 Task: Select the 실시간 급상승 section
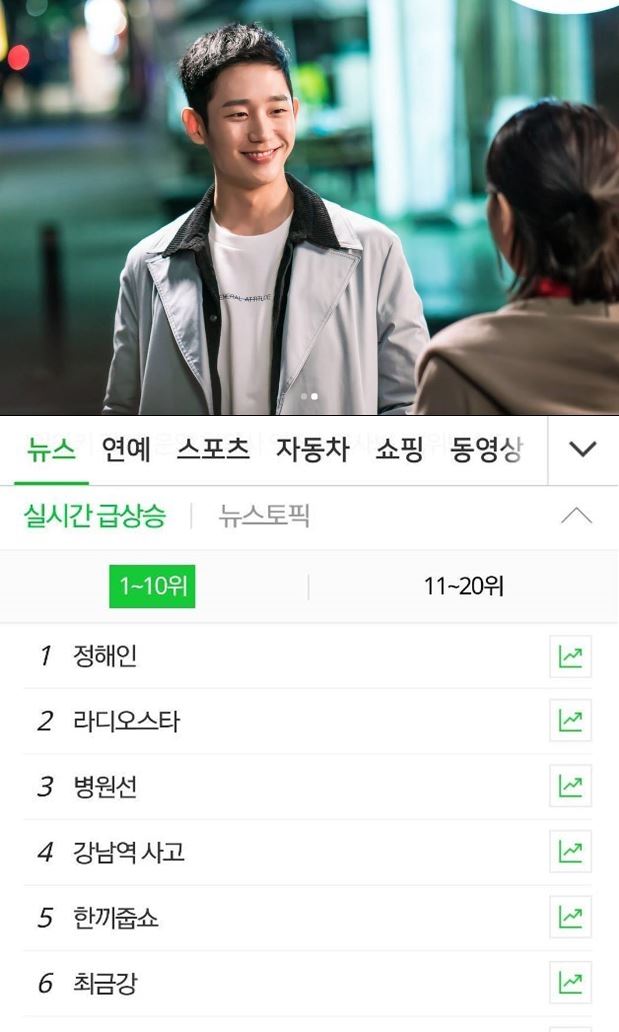tap(94, 516)
